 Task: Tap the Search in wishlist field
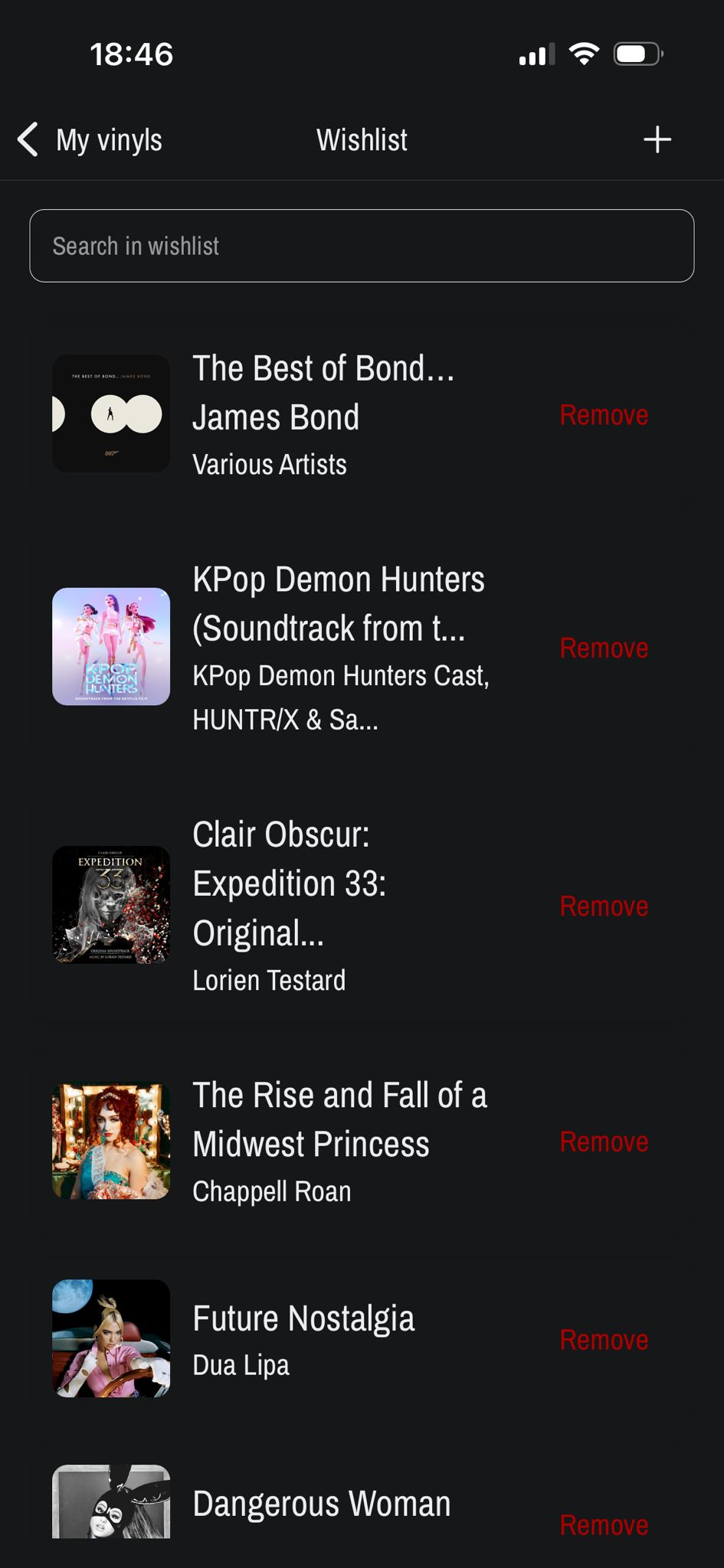[362, 246]
